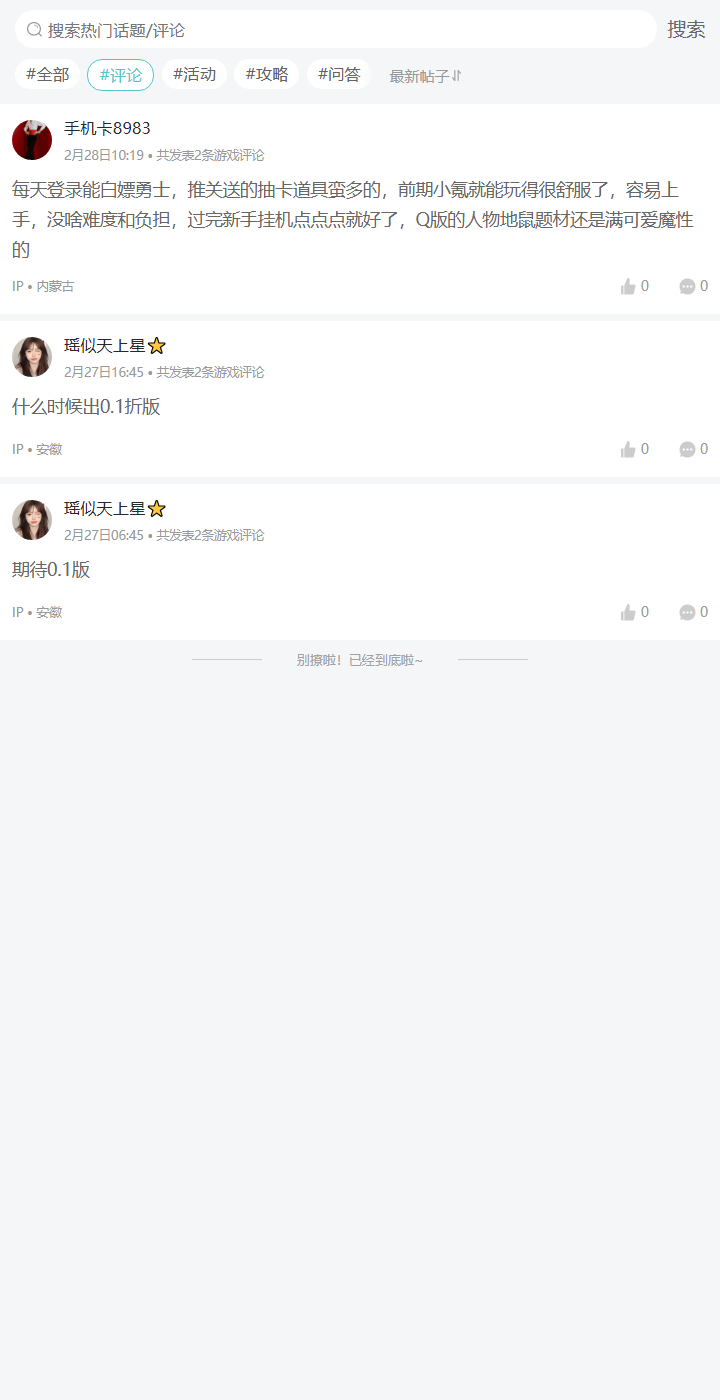The height and width of the screenshot is (1400, 720).
Task: Select the #评论 filter chip
Action: click(x=120, y=75)
